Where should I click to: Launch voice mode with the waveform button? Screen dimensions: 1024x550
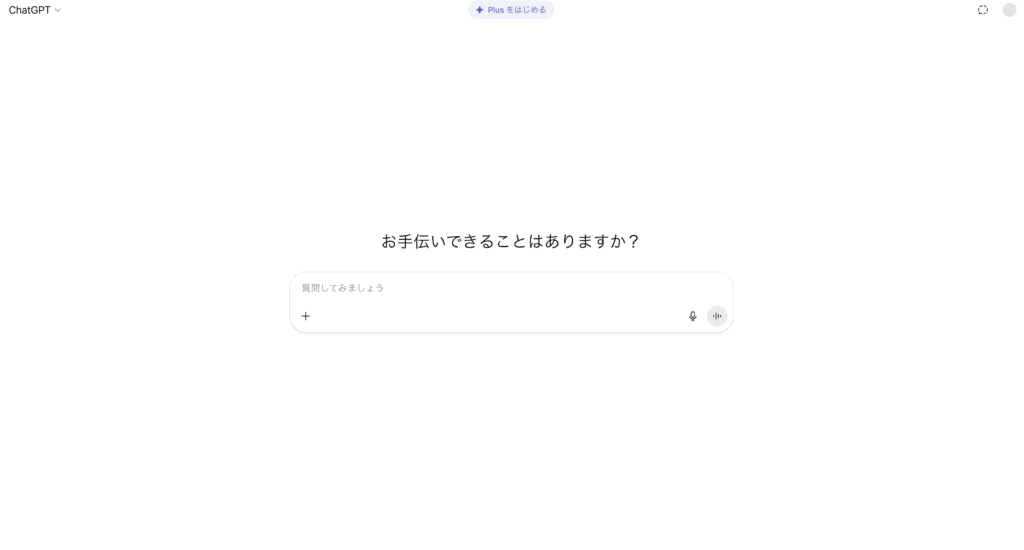[717, 316]
